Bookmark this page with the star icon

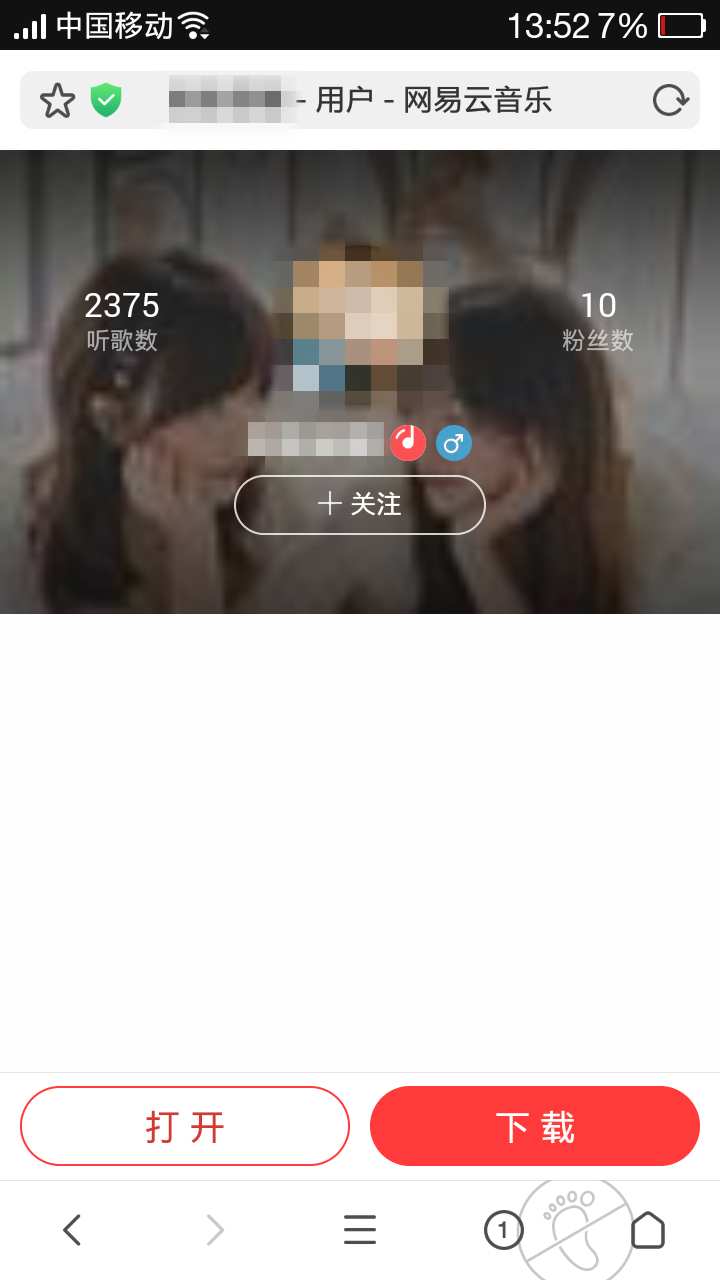click(57, 101)
